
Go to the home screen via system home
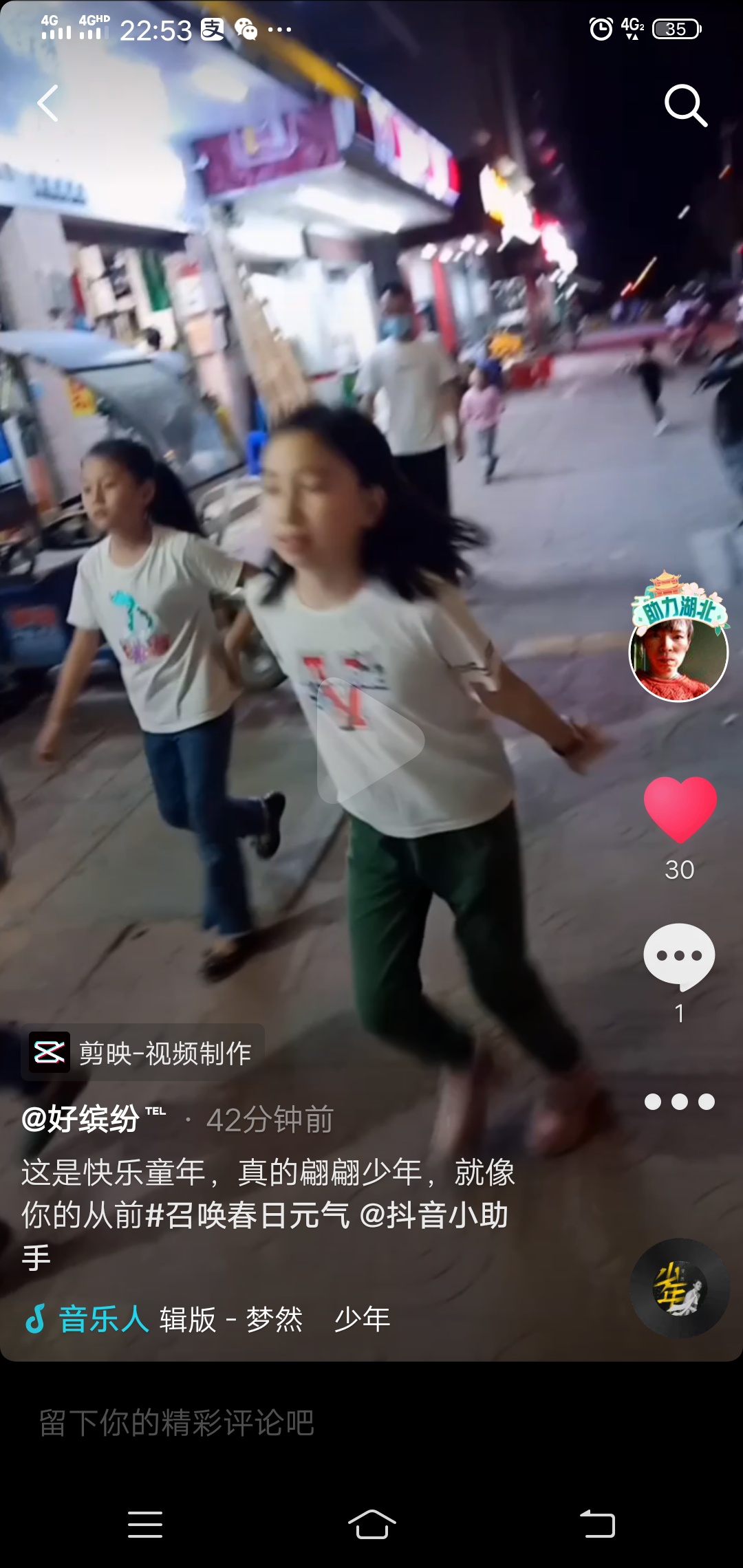(371, 1525)
